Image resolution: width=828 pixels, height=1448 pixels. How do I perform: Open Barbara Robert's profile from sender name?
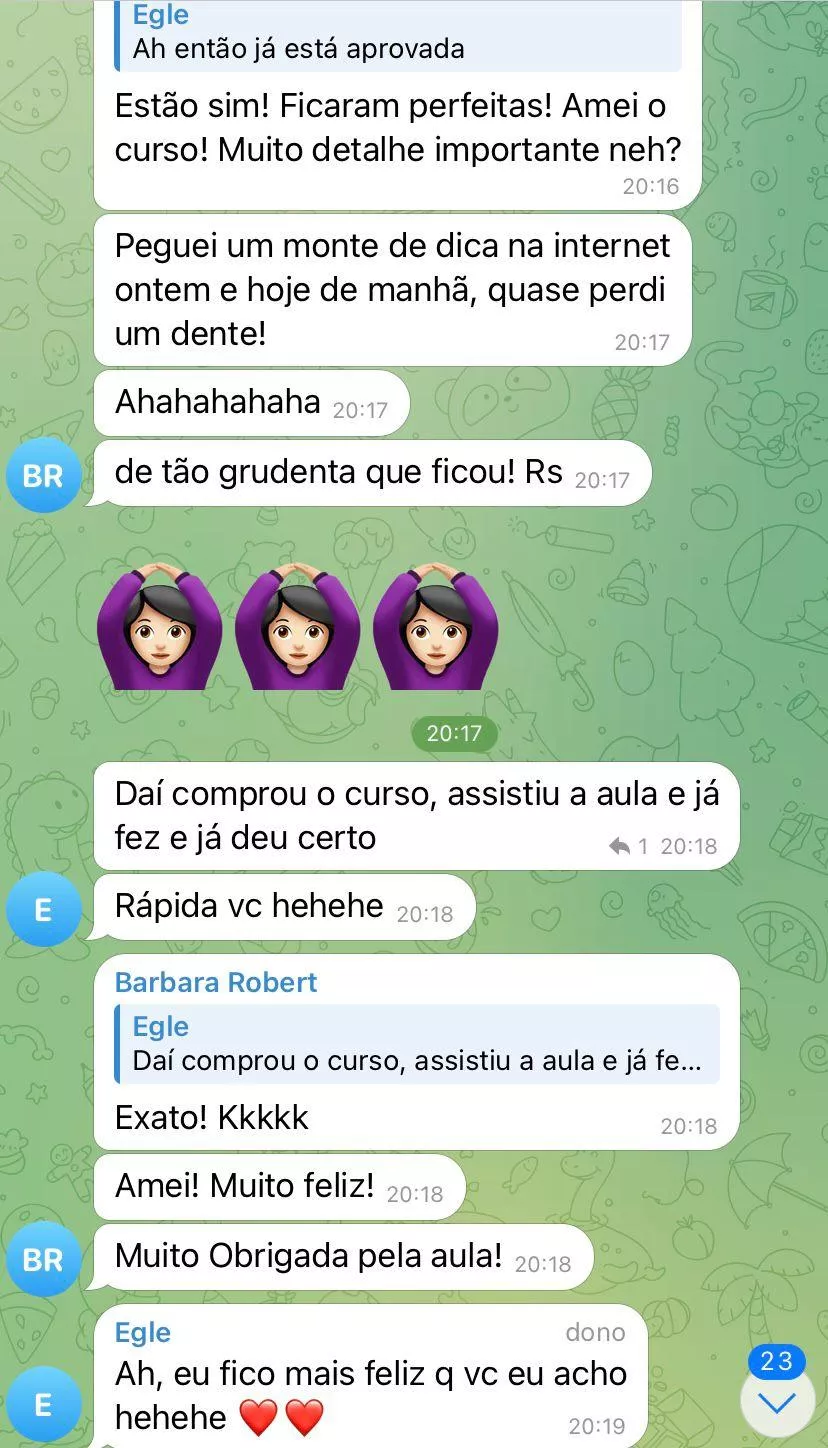(216, 982)
